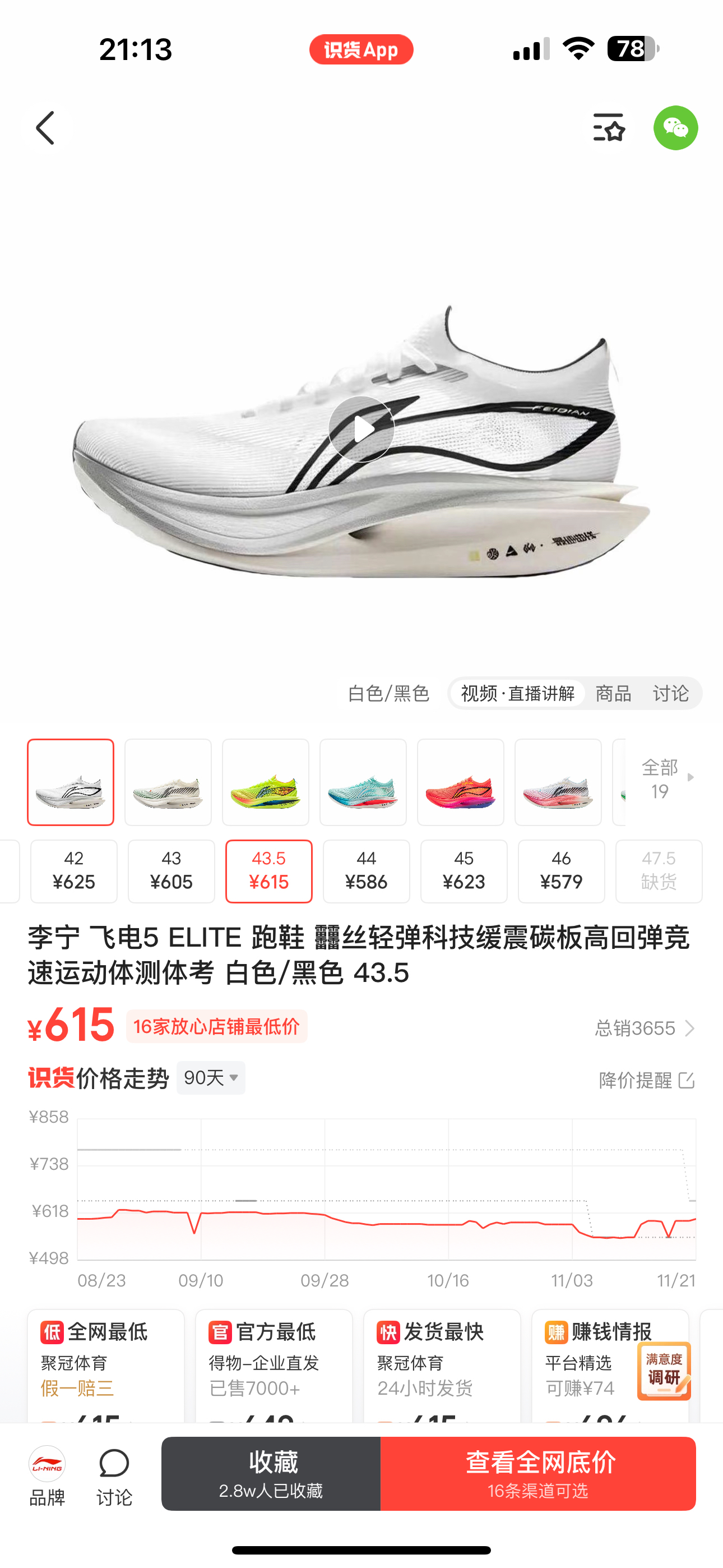723x1568 pixels.
Task: Open the 满意度调研 survey badge
Action: coord(664,1371)
